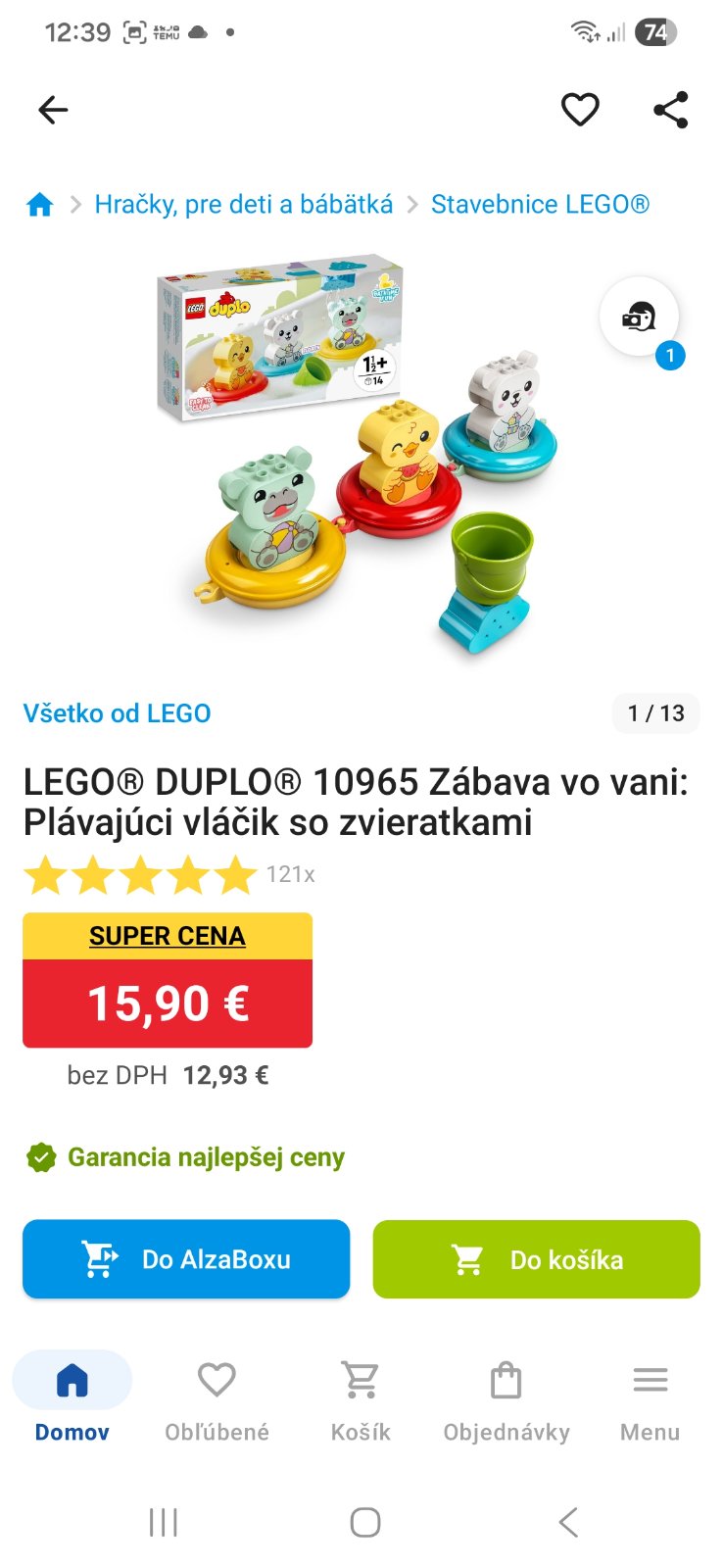The image size is (723, 1568).
Task: Open the Košík tab
Action: (361, 1398)
